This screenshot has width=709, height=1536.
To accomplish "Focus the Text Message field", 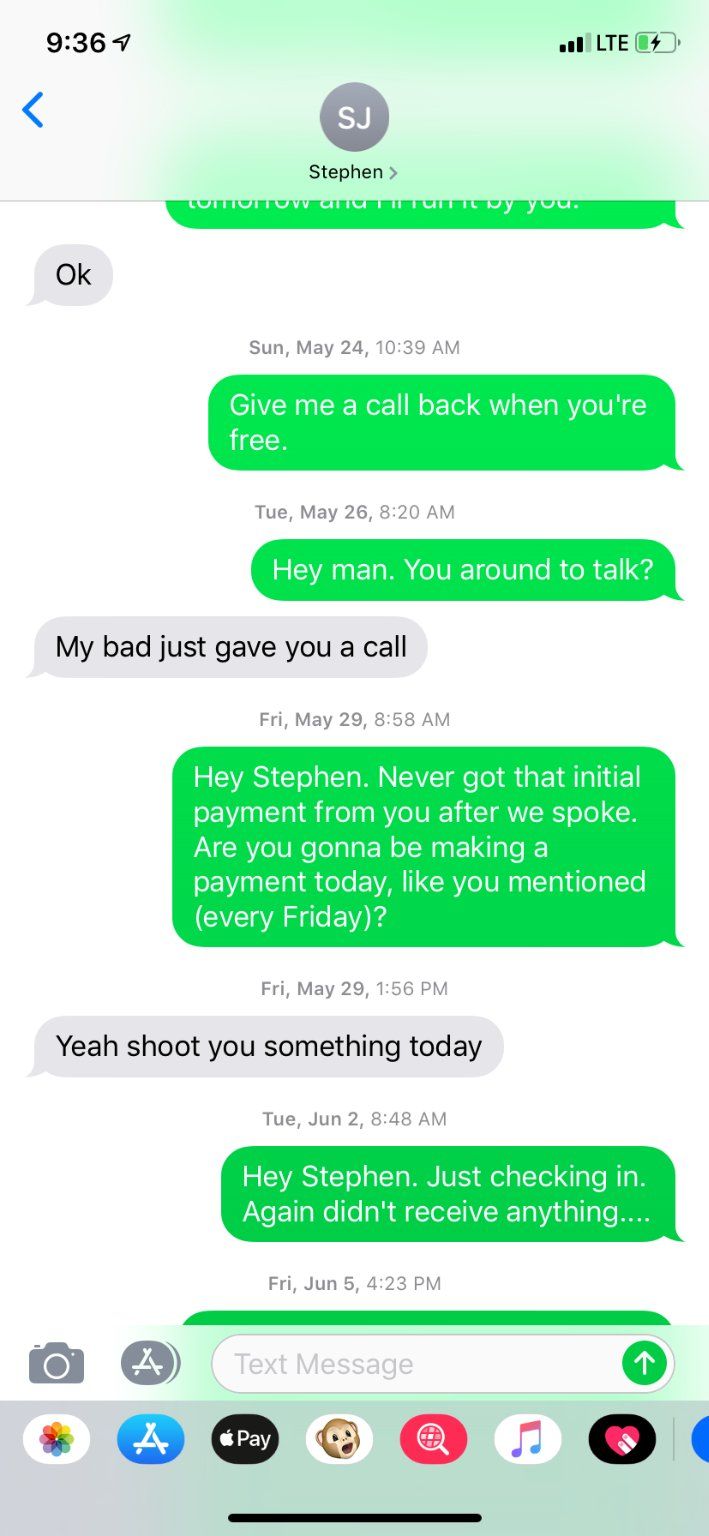I will (x=420, y=1364).
